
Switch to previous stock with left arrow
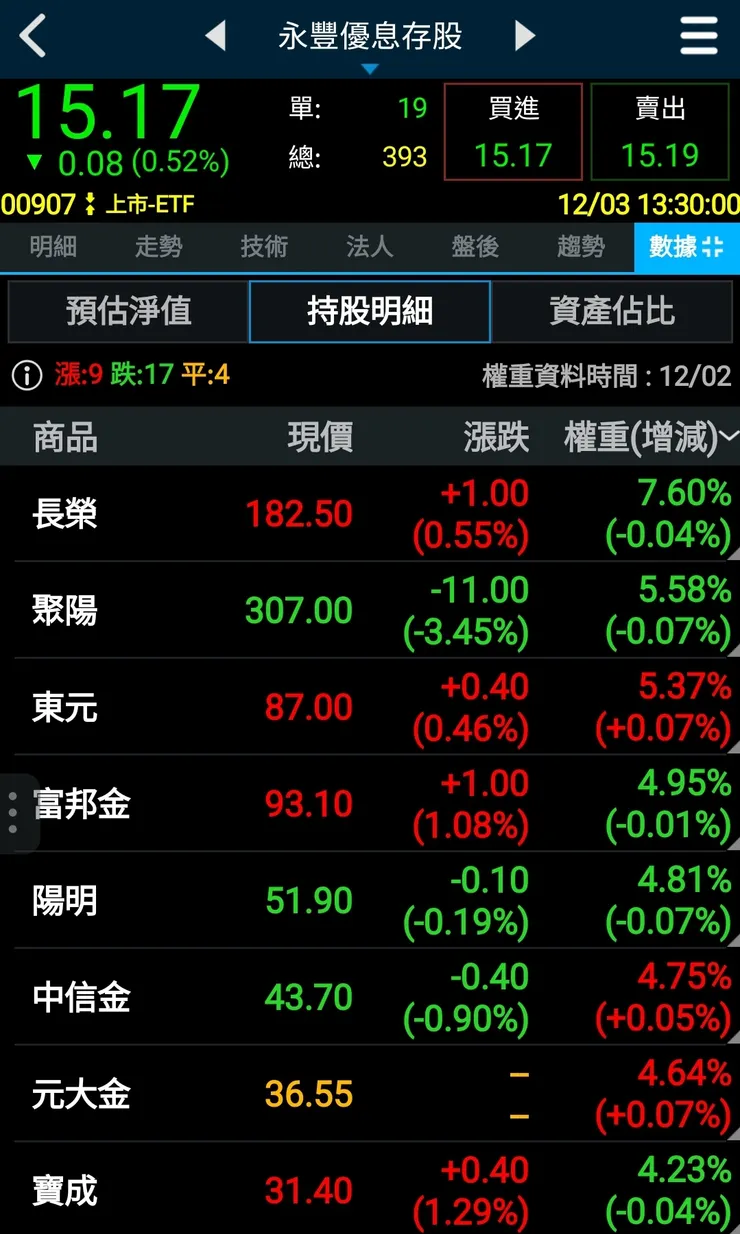[219, 34]
